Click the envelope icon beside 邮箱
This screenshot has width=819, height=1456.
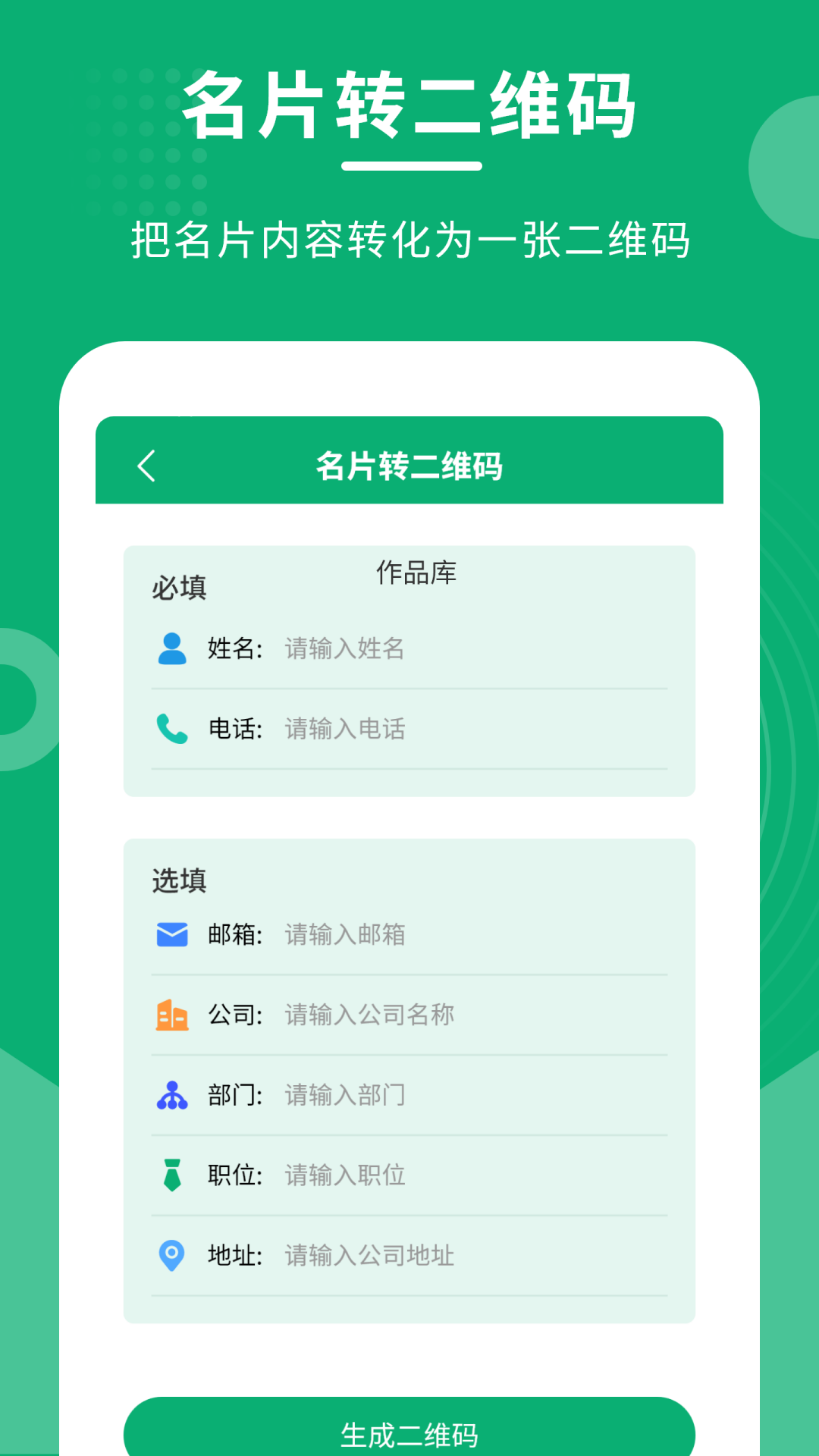point(173,934)
